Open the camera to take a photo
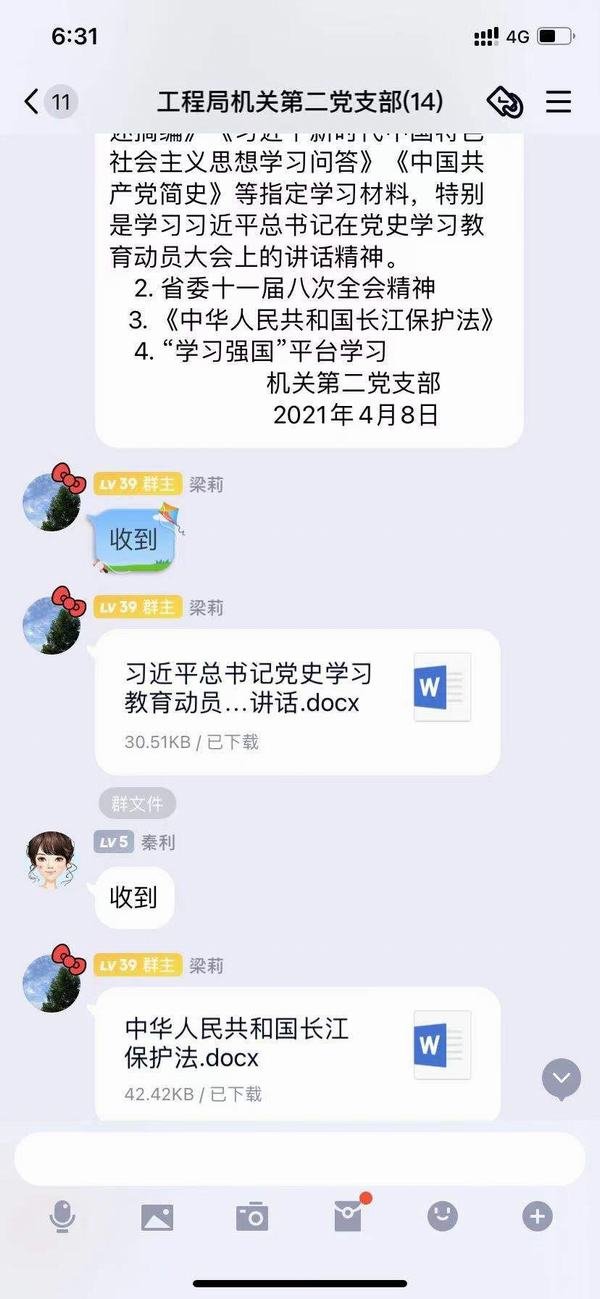Screen dimensions: 600x1299 pyautogui.click(x=252, y=1216)
